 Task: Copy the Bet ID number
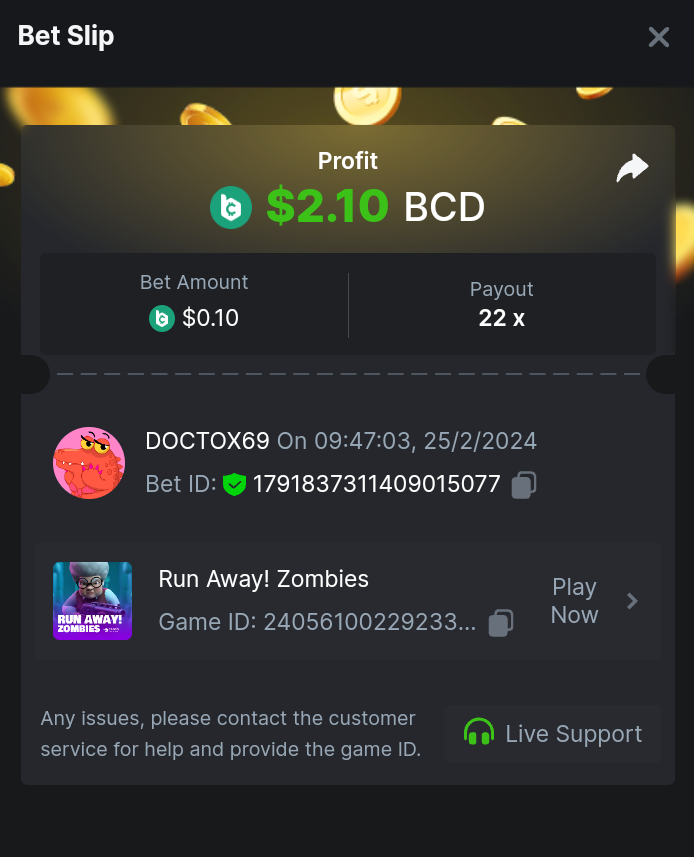point(524,485)
